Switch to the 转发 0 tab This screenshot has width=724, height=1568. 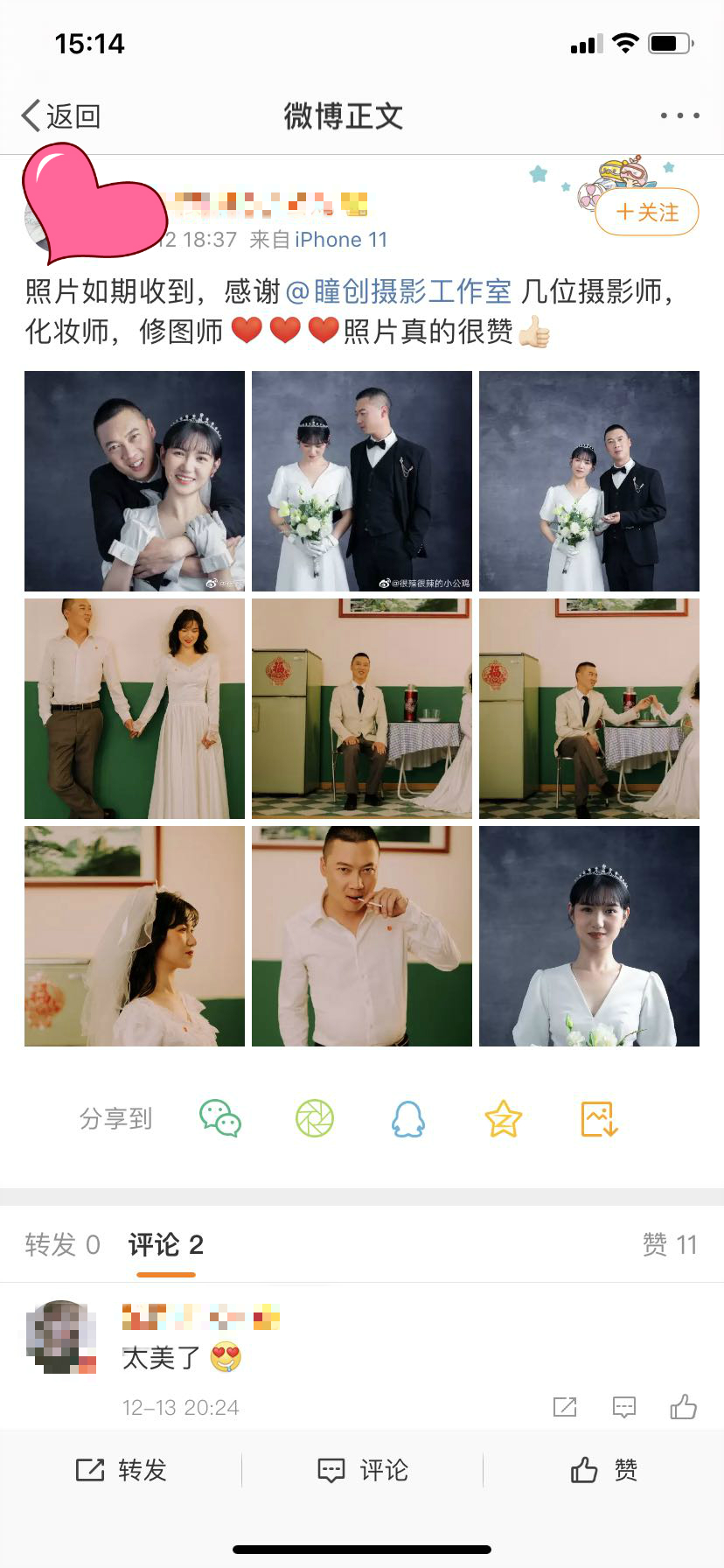click(62, 1244)
